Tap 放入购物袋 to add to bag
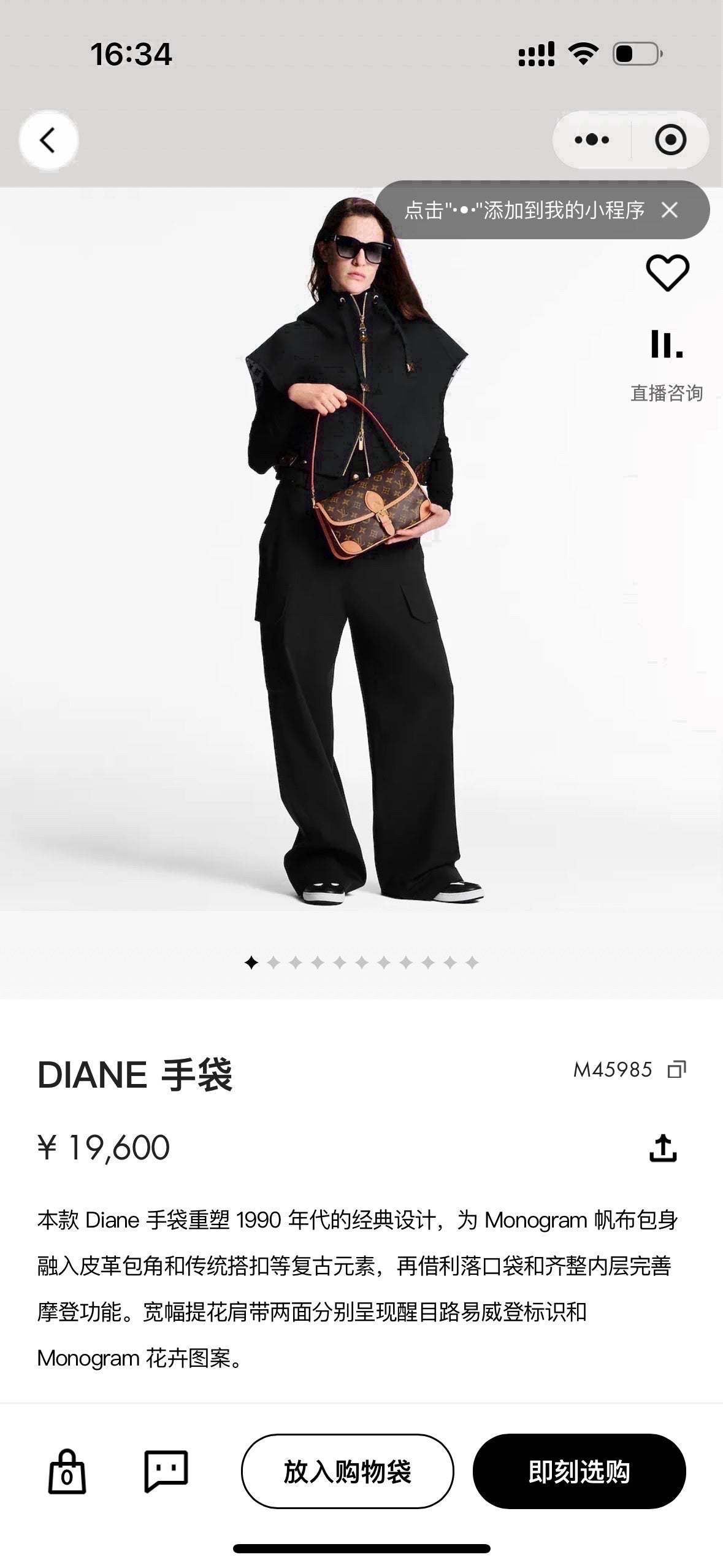Image resolution: width=723 pixels, height=1568 pixels. tap(347, 1471)
